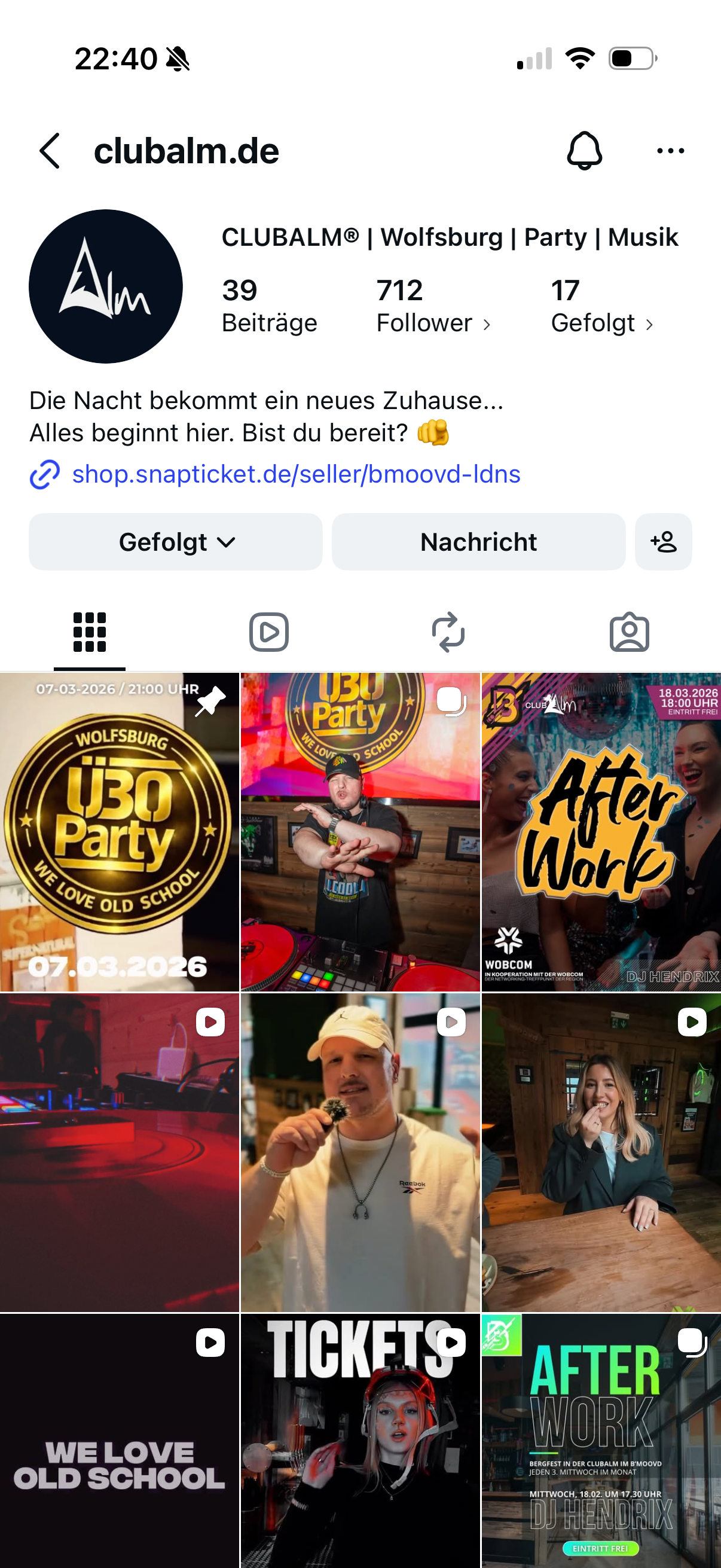The width and height of the screenshot is (721, 1568).
Task: Play the Tickets reel
Action: pyautogui.click(x=360, y=1440)
